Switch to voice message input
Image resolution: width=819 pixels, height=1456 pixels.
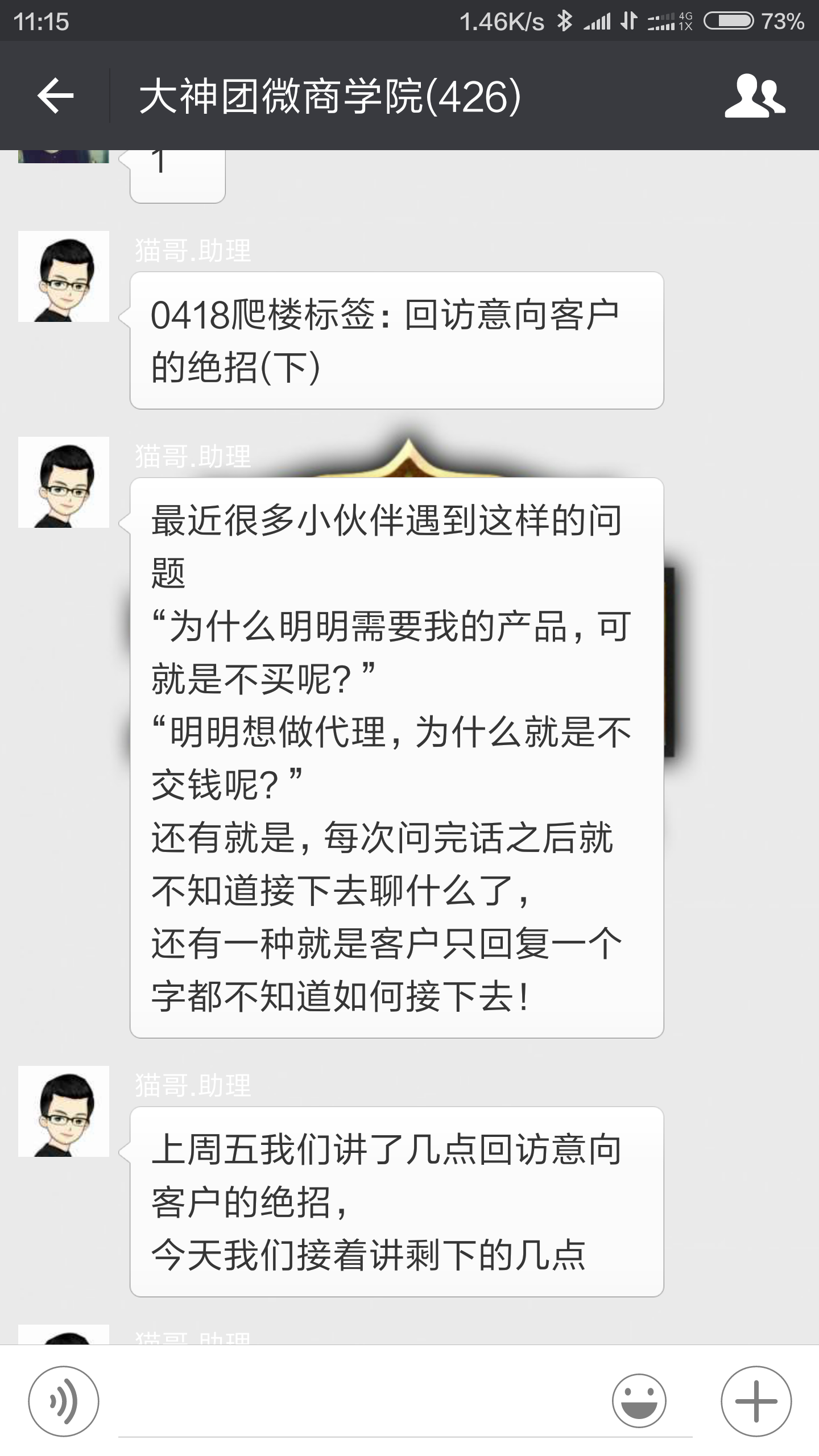click(64, 1401)
